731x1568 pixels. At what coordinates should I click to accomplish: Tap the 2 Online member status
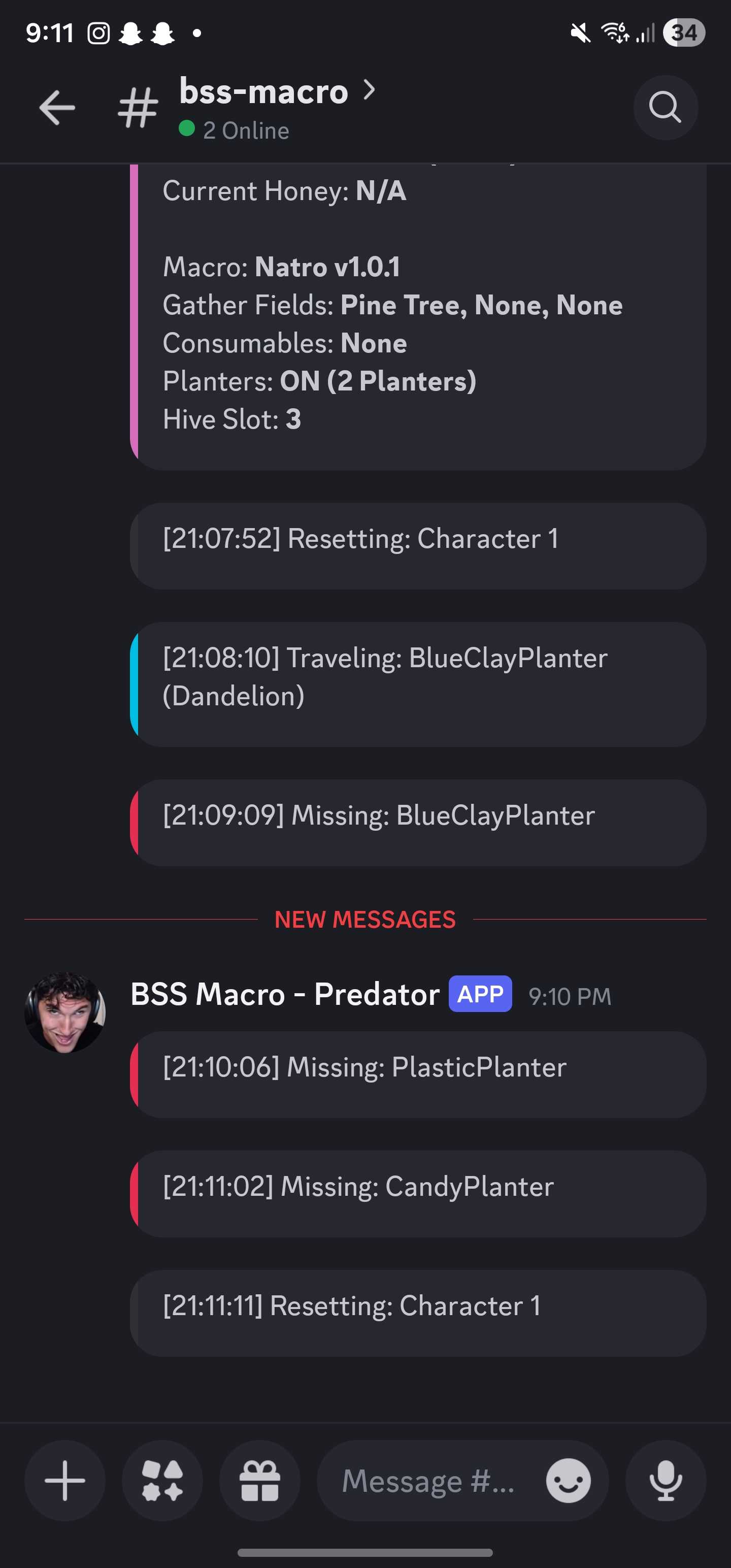pos(245,129)
